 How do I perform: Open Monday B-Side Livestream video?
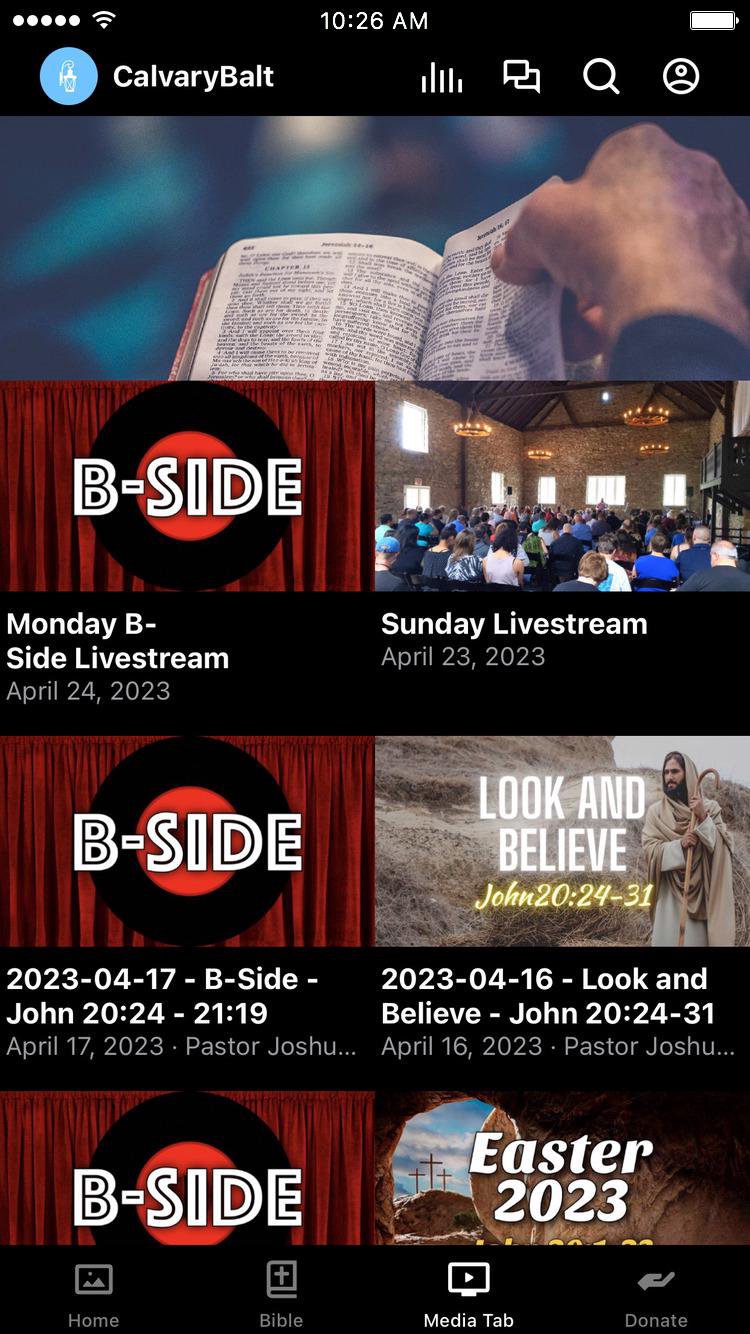coord(187,487)
